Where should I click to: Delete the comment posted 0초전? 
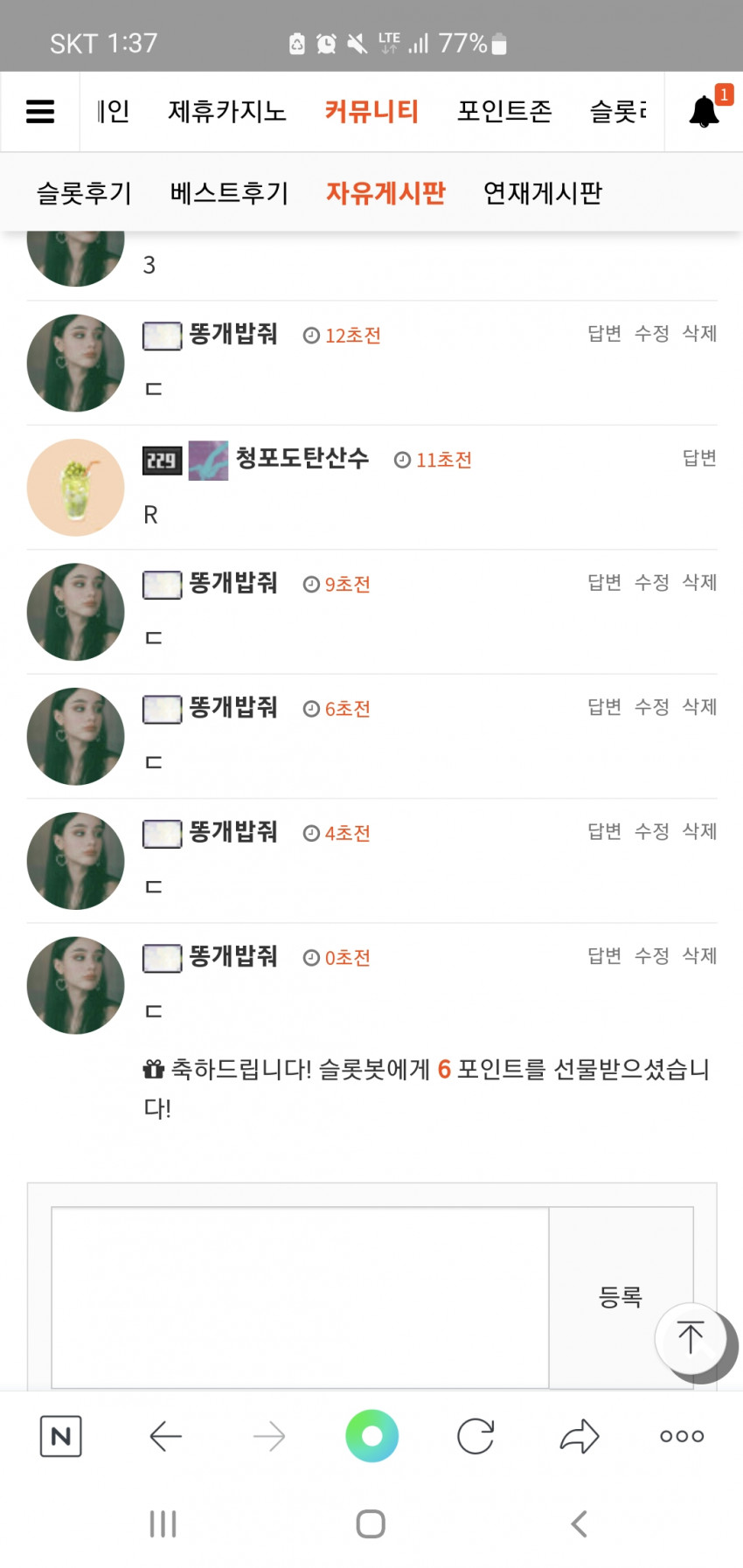pyautogui.click(x=699, y=955)
